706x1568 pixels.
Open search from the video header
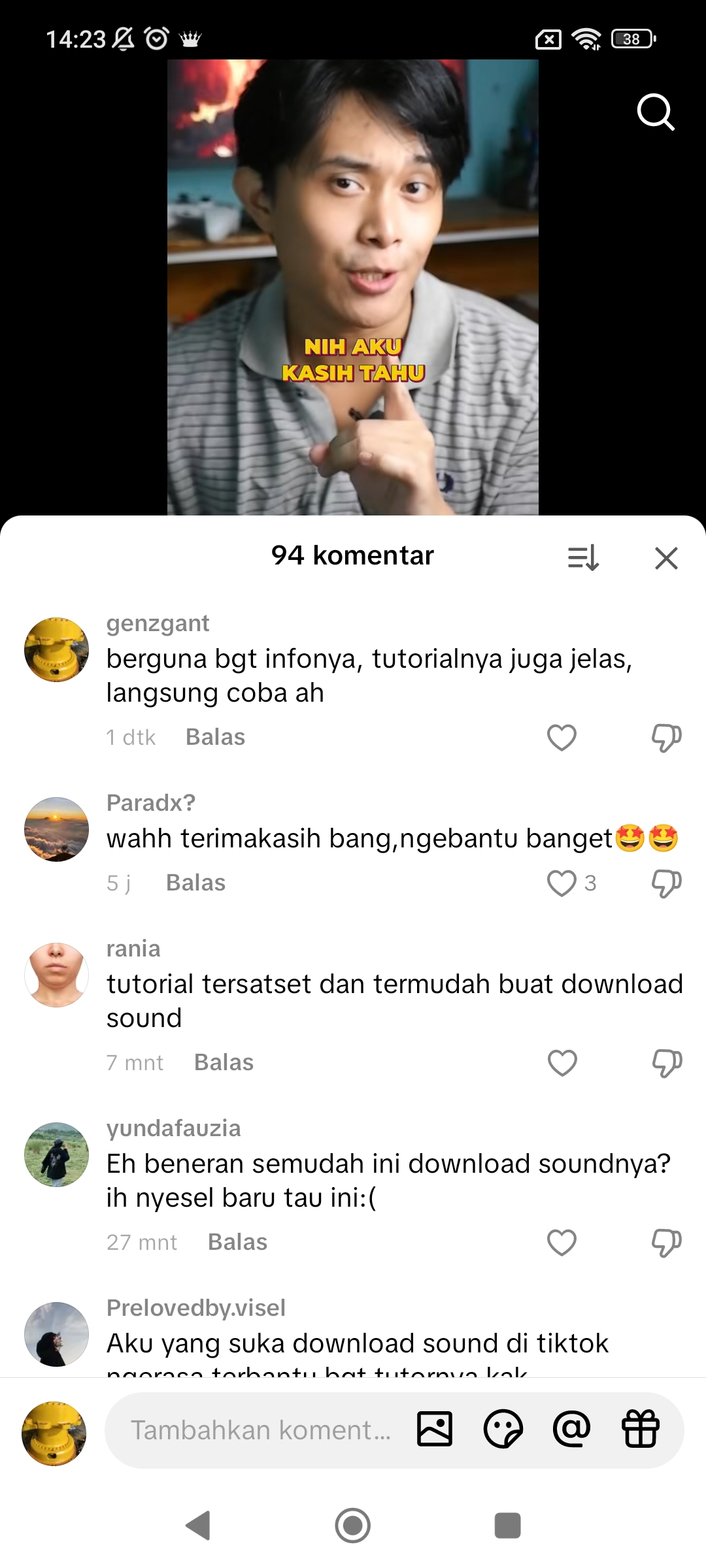tap(656, 112)
